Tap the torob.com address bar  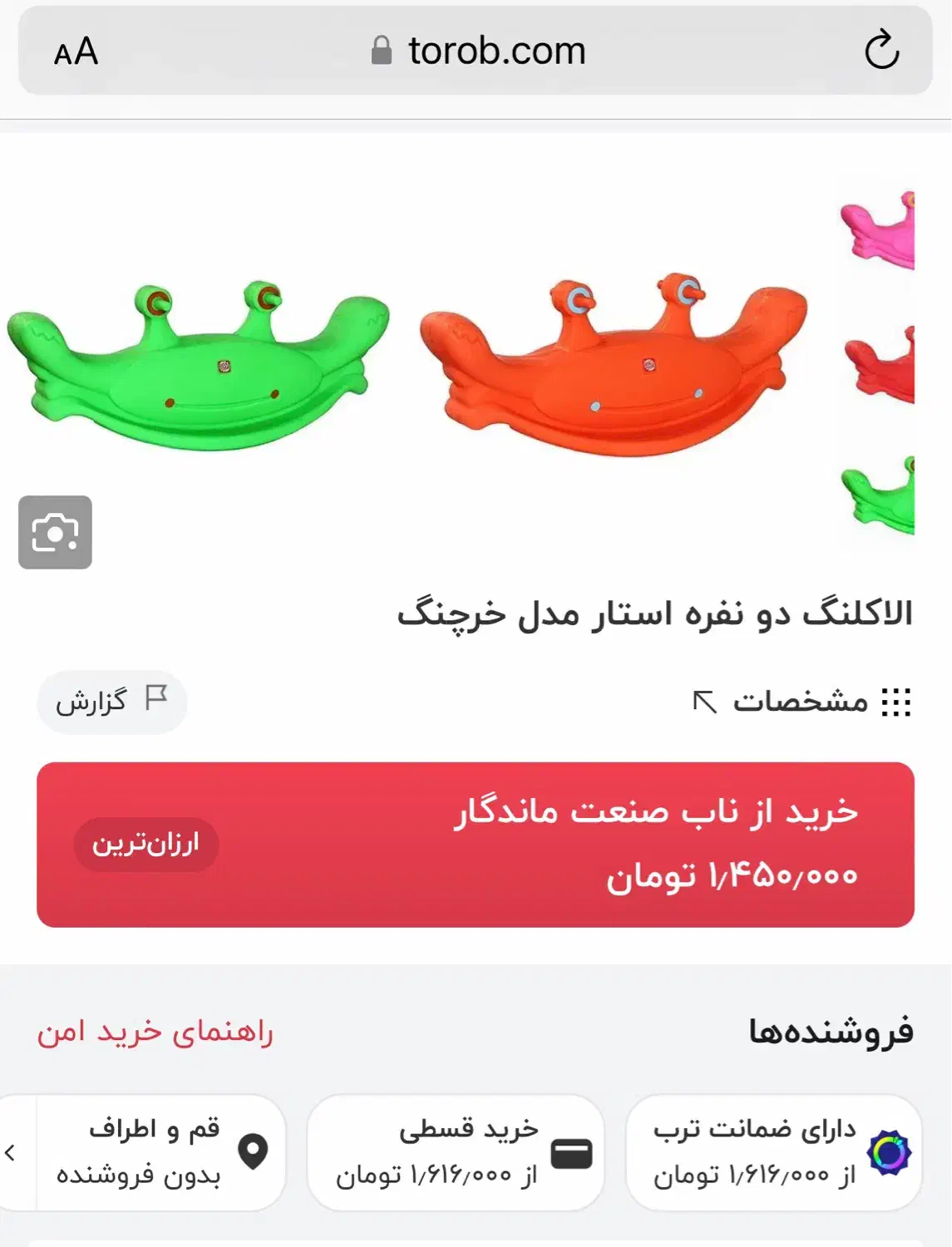point(478,51)
